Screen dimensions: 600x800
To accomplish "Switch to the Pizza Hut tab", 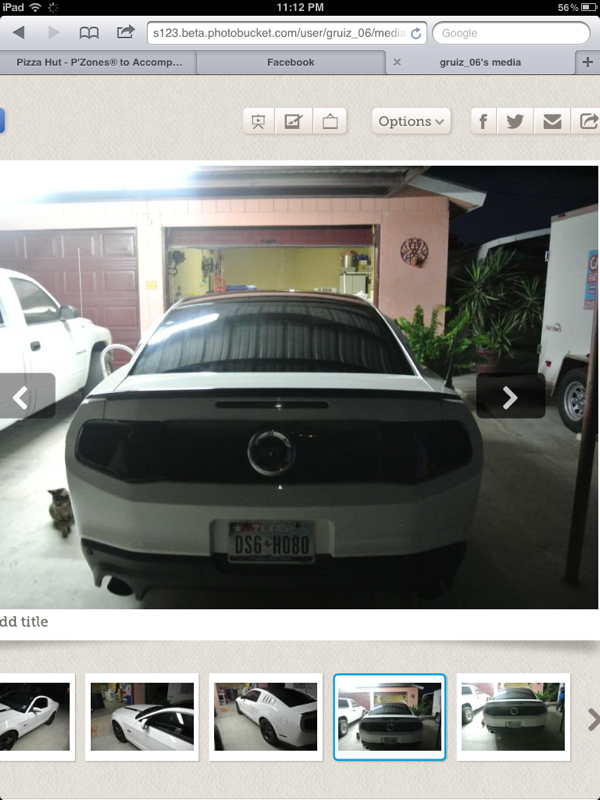I will coord(98,62).
